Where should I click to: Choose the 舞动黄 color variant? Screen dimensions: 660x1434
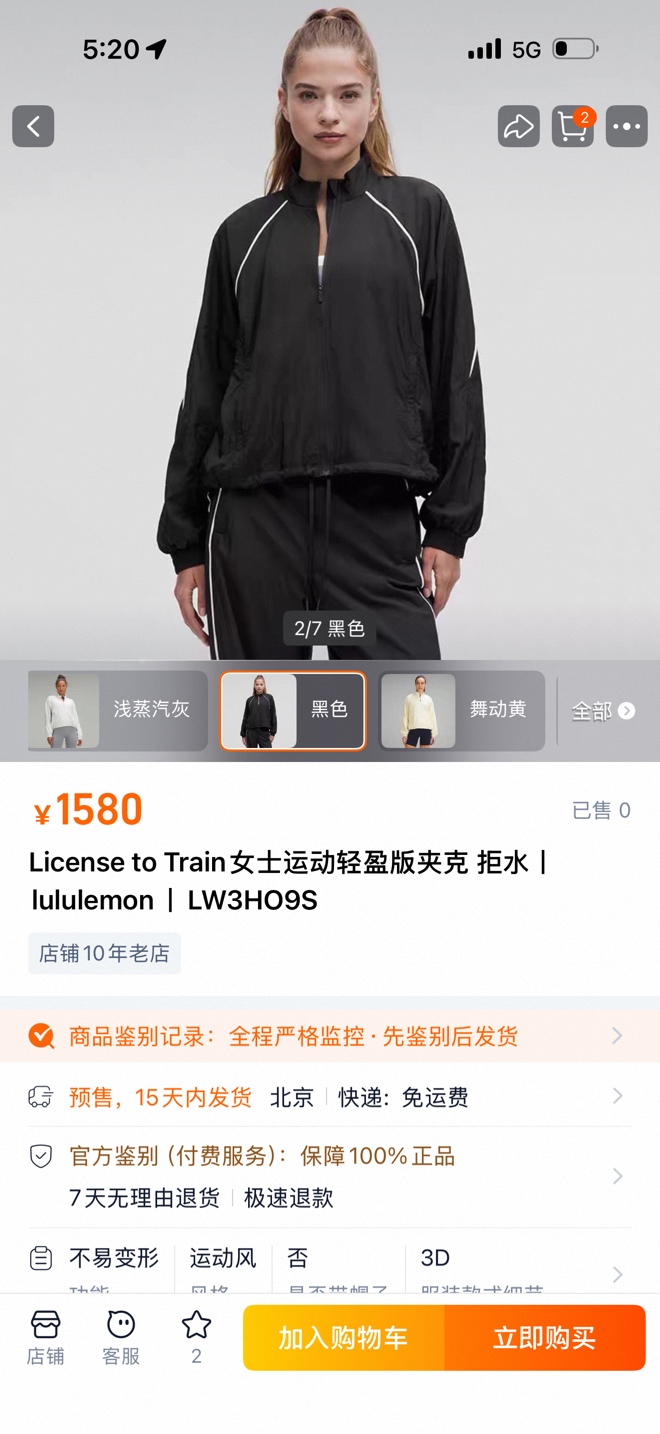pyautogui.click(x=462, y=710)
